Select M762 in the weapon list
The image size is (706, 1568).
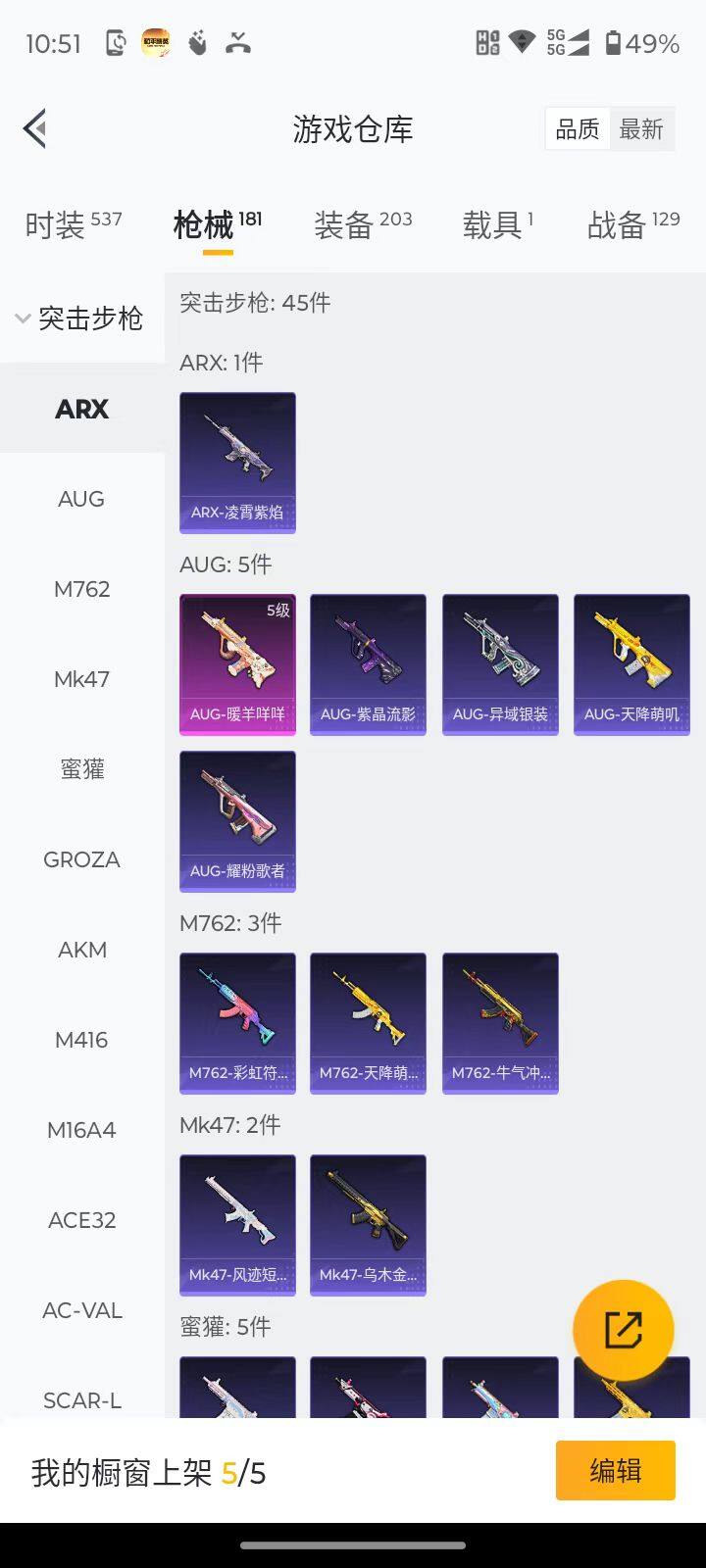[x=81, y=589]
